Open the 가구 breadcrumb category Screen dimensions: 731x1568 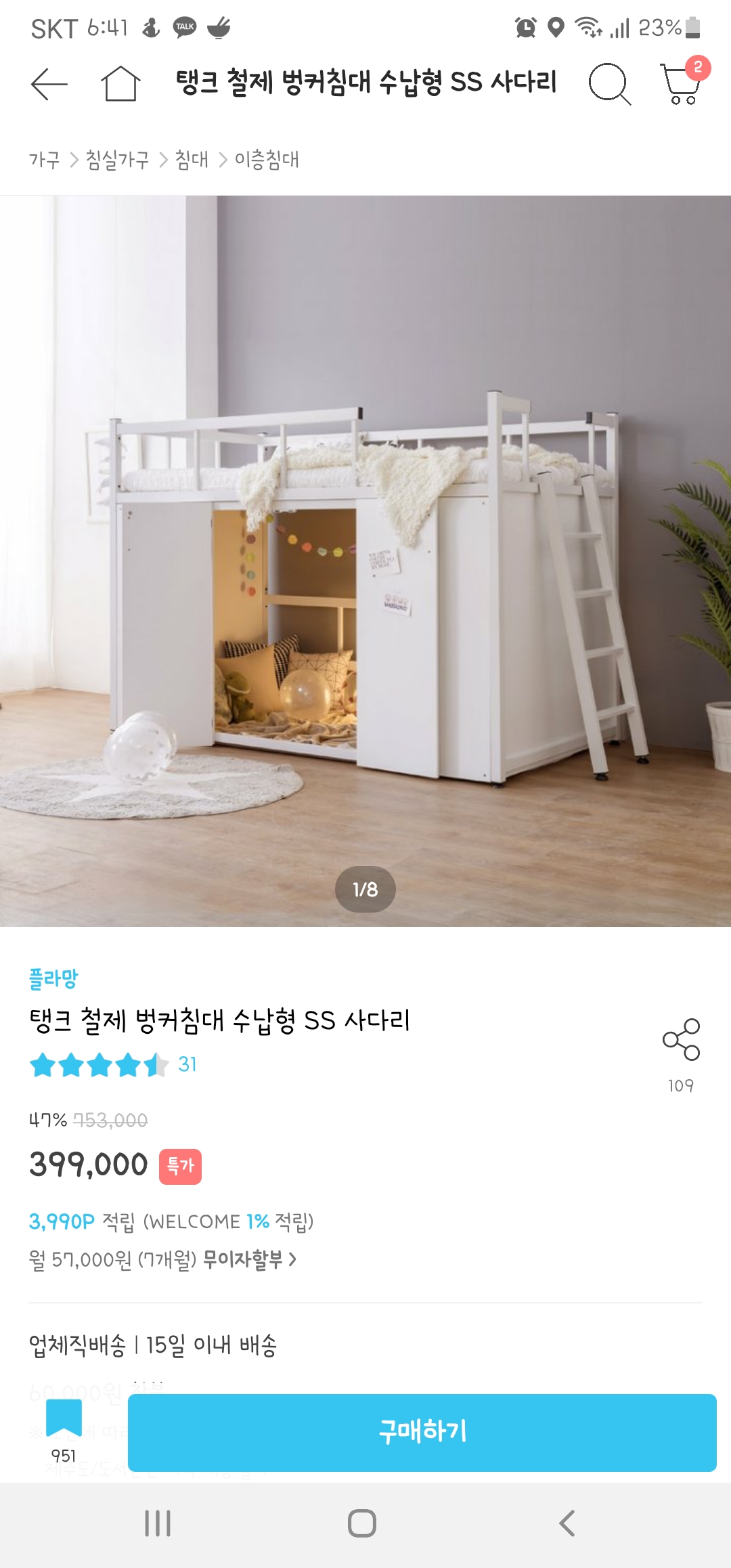point(44,160)
